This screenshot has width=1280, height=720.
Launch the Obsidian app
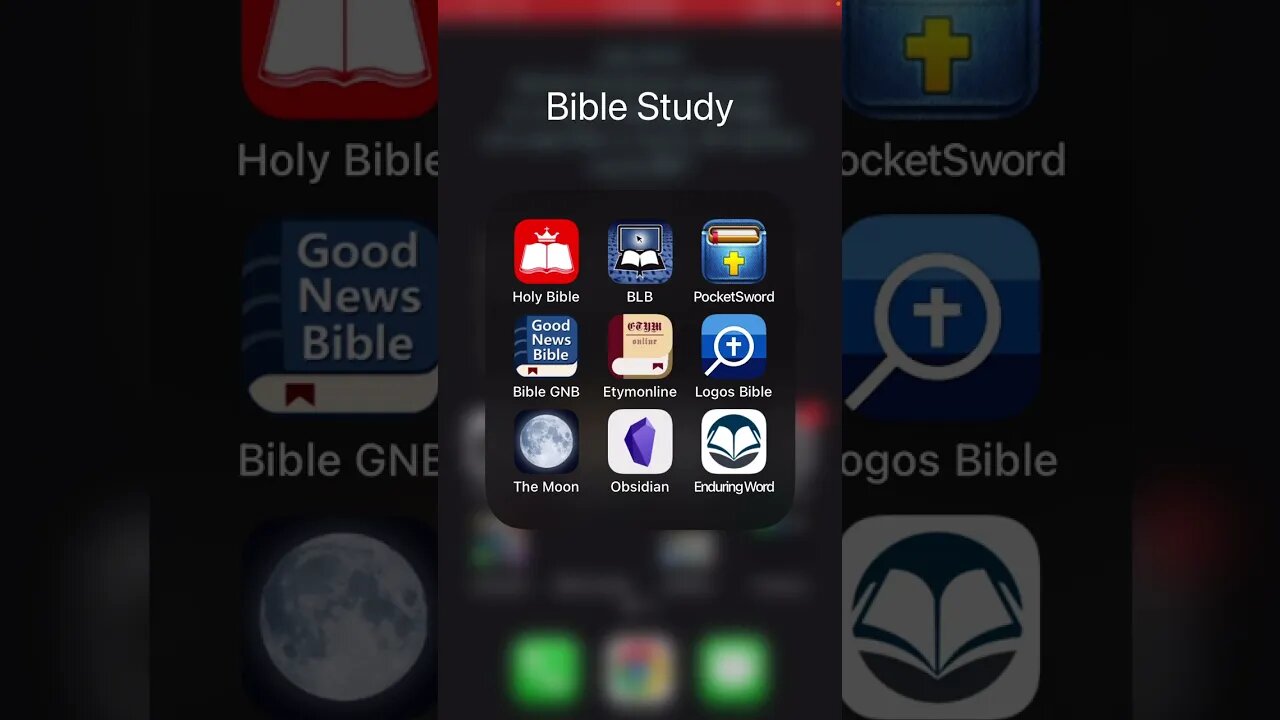(x=640, y=441)
